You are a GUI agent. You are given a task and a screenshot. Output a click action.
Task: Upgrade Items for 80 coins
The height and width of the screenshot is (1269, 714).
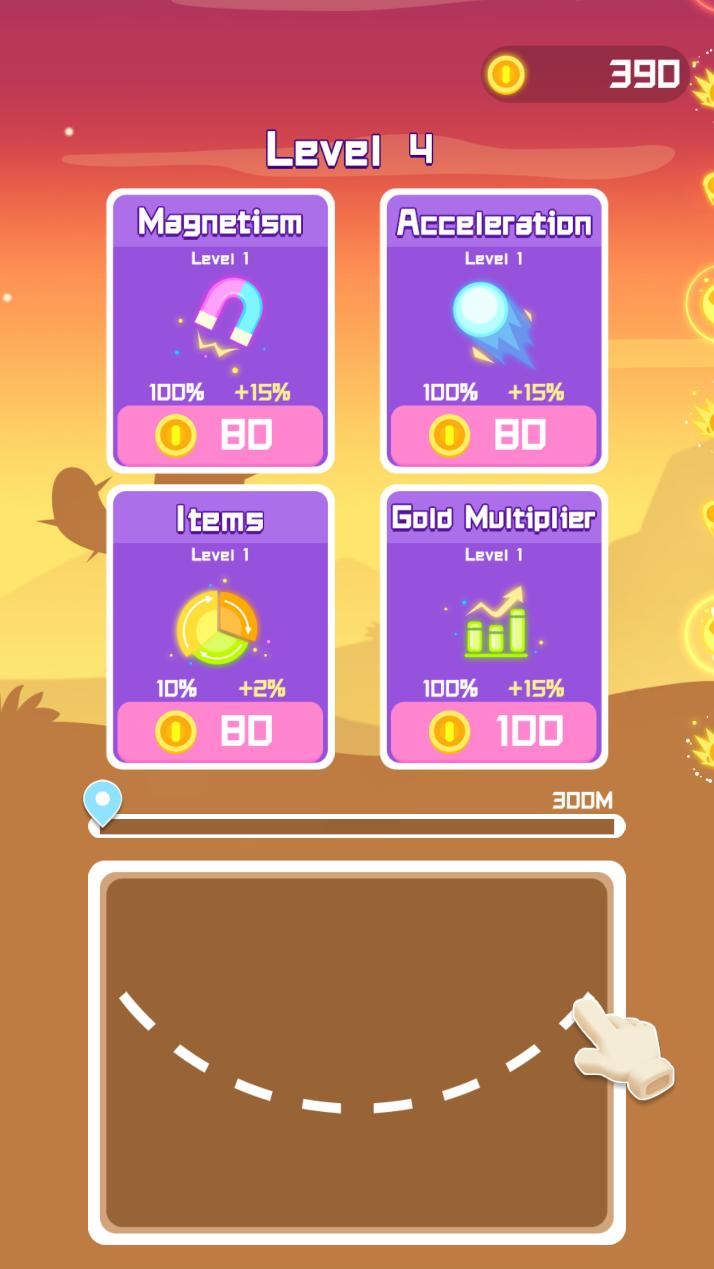220,732
